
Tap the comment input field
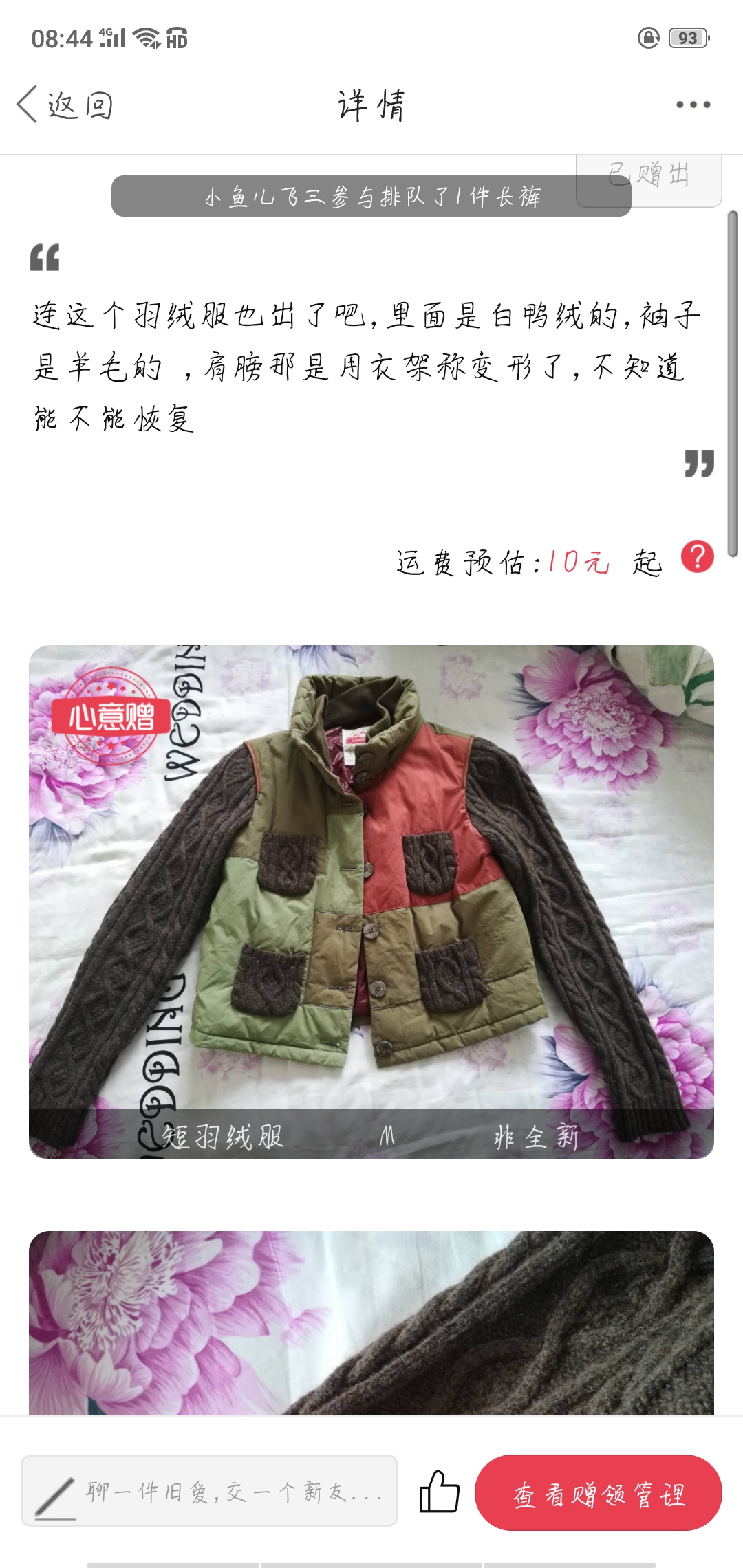210,1491
